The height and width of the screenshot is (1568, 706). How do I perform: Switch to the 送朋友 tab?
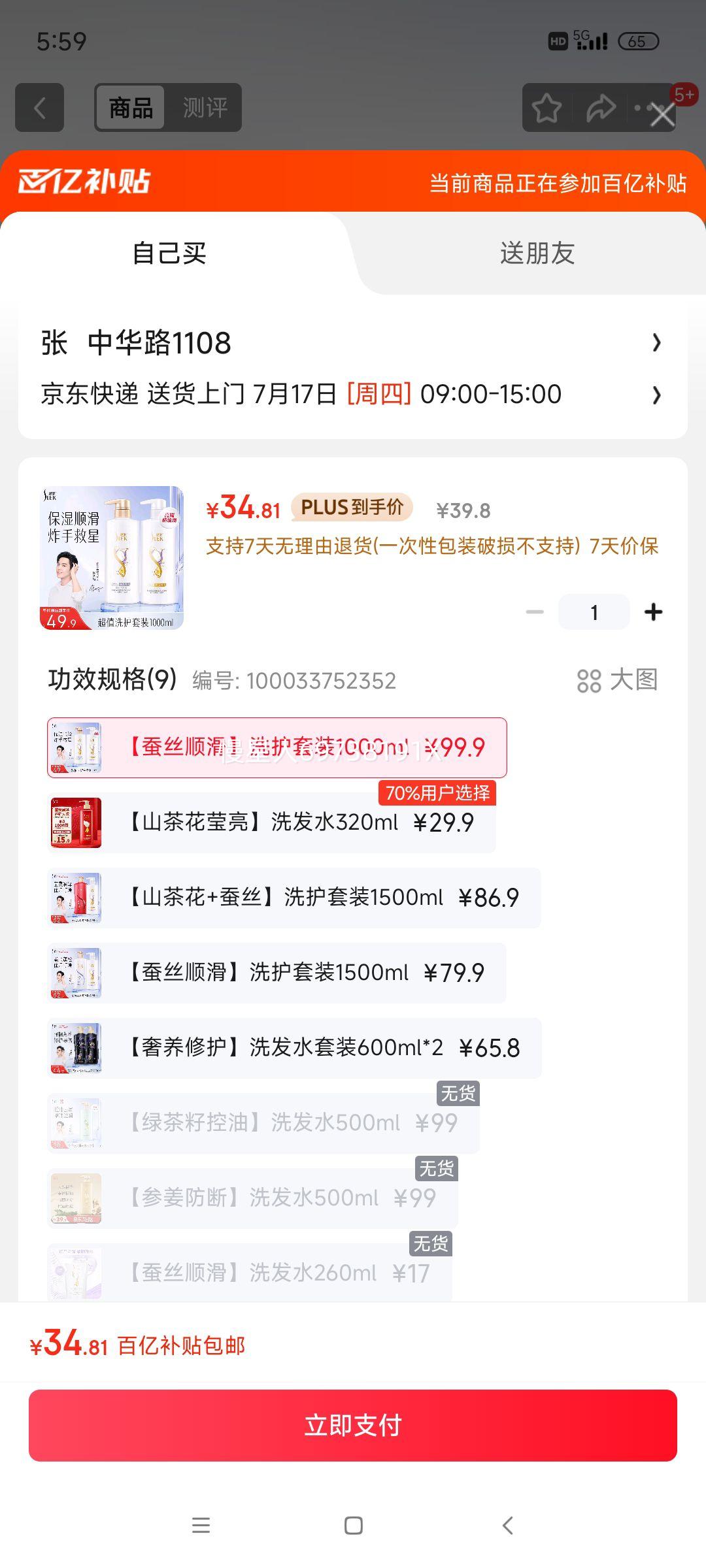click(536, 255)
